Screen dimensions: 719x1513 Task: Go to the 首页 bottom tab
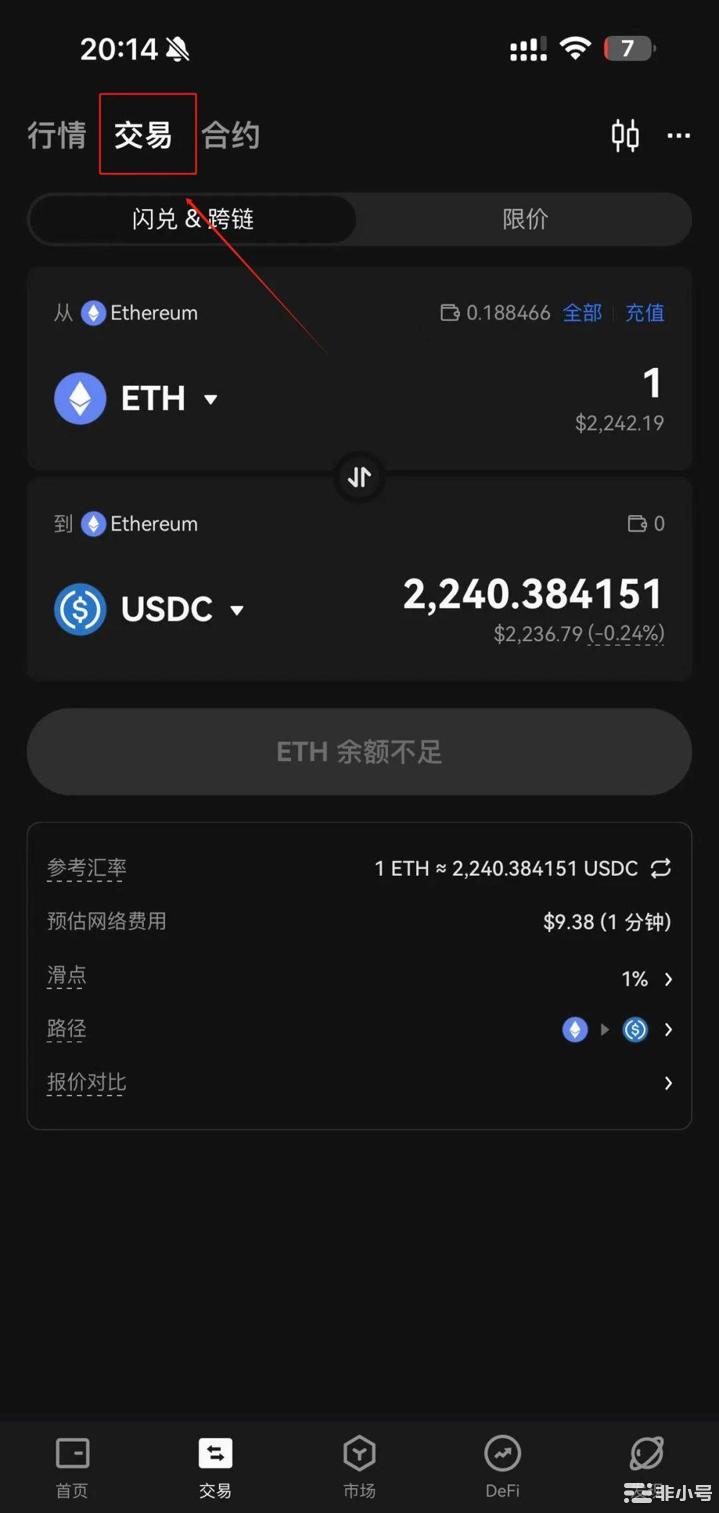(72, 1467)
